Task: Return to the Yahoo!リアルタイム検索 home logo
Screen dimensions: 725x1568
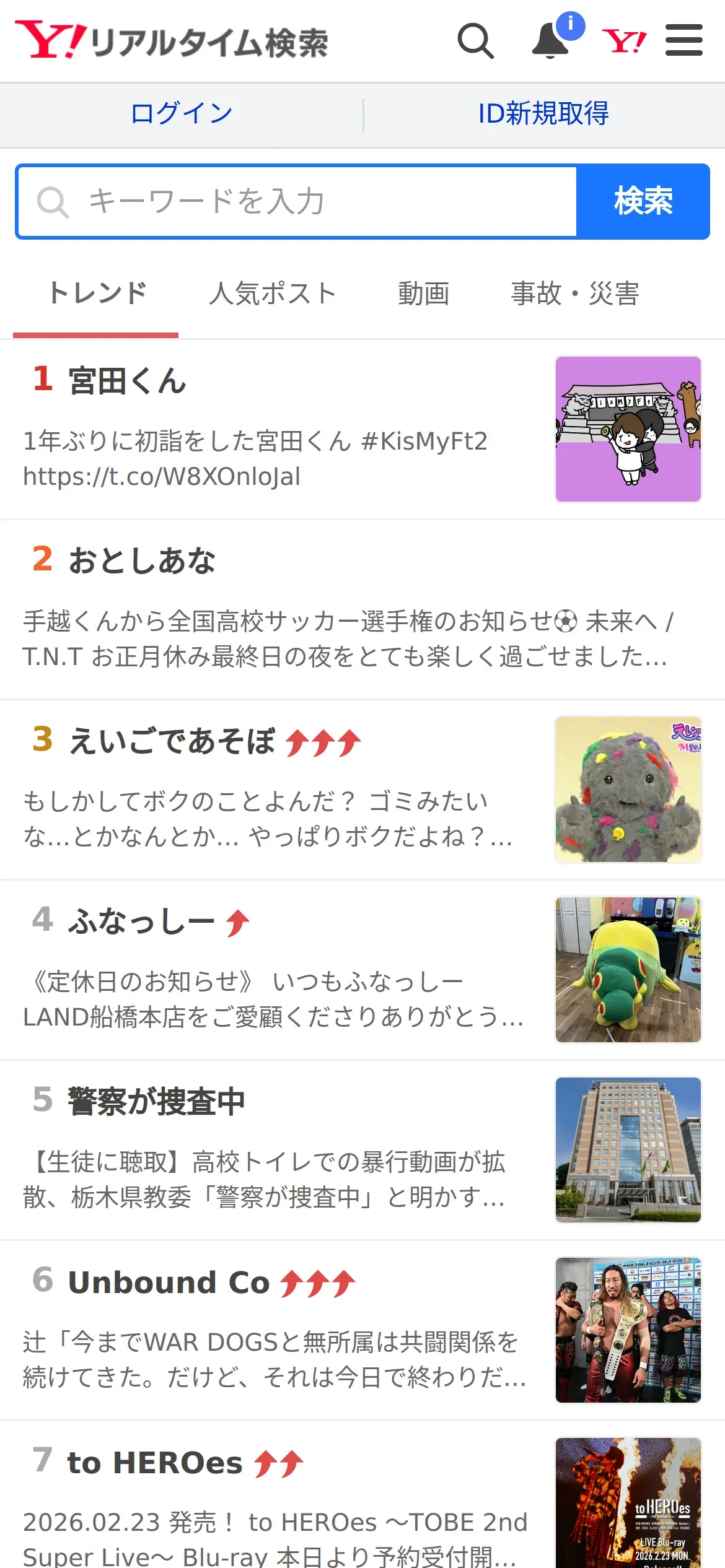Action: pyautogui.click(x=172, y=41)
